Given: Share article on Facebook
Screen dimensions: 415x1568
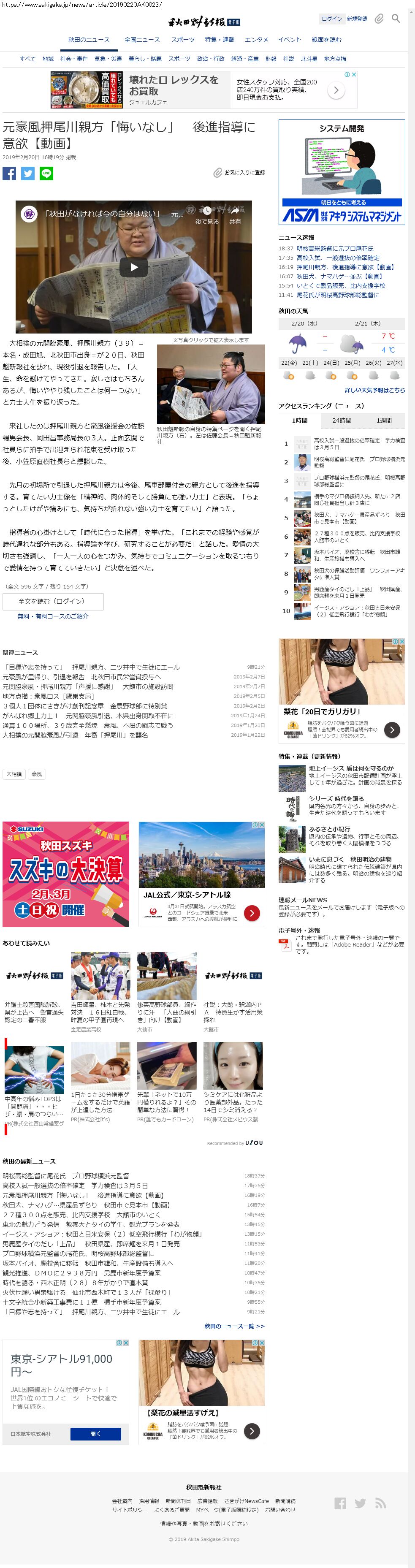Looking at the screenshot, I should click(x=9, y=174).
